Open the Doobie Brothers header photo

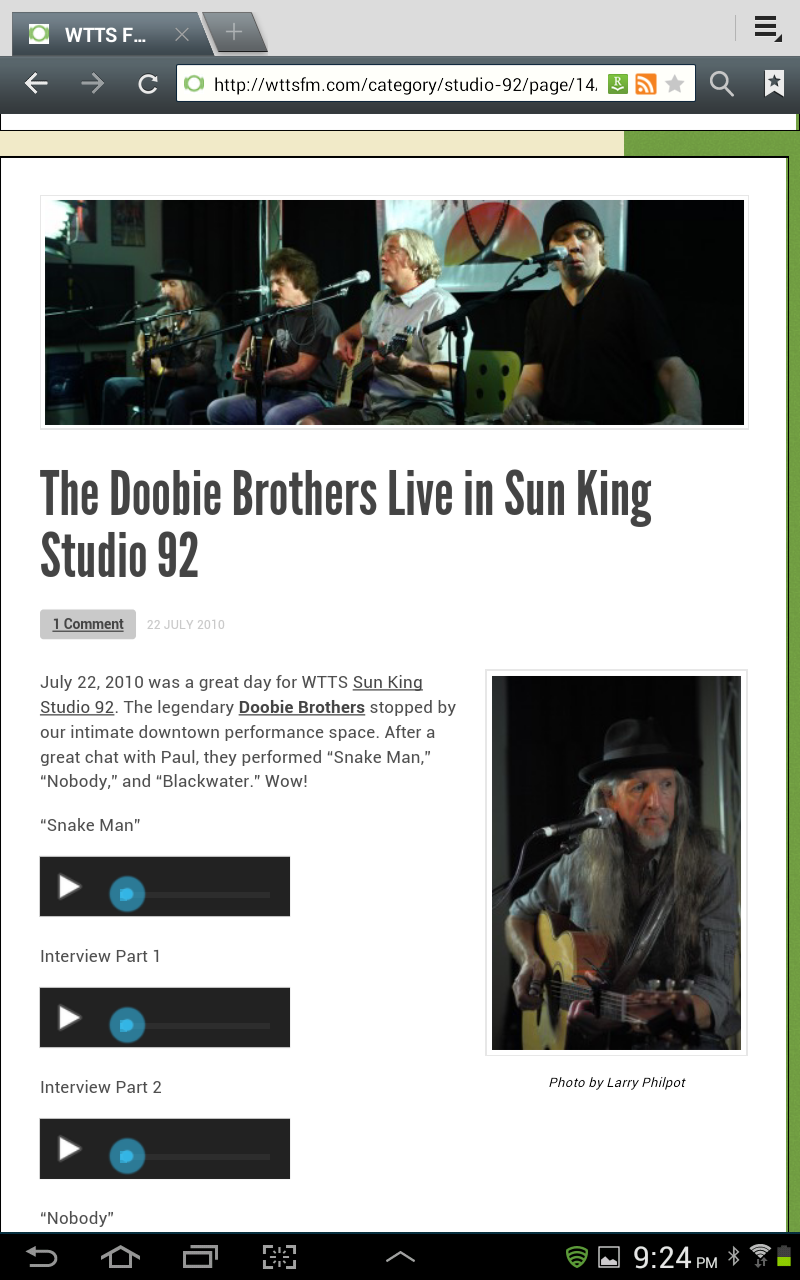(394, 312)
